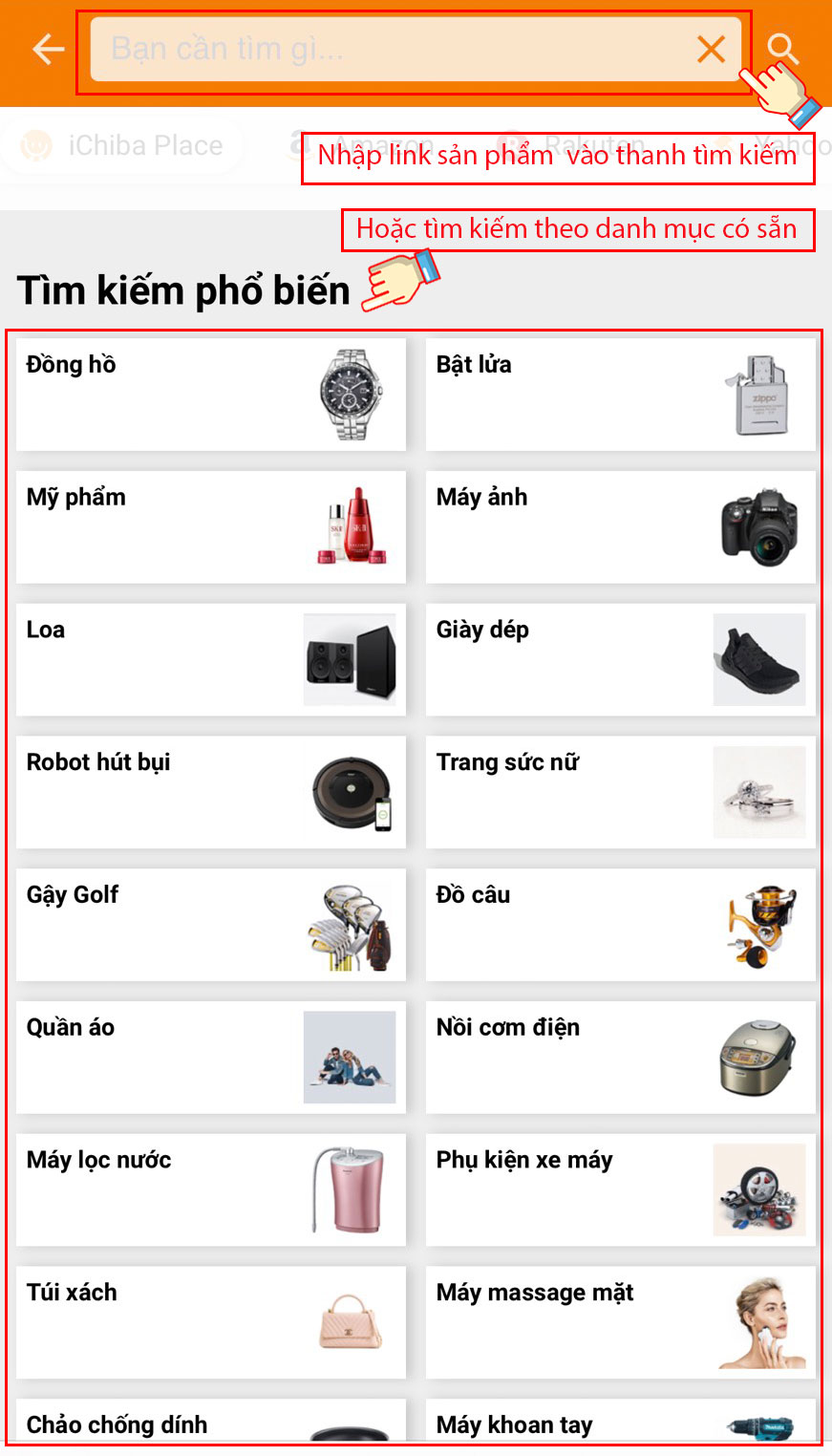Viewport: 832px width, 1456px height.
Task: Open the Bật lửa category
Action: pyautogui.click(x=620, y=395)
